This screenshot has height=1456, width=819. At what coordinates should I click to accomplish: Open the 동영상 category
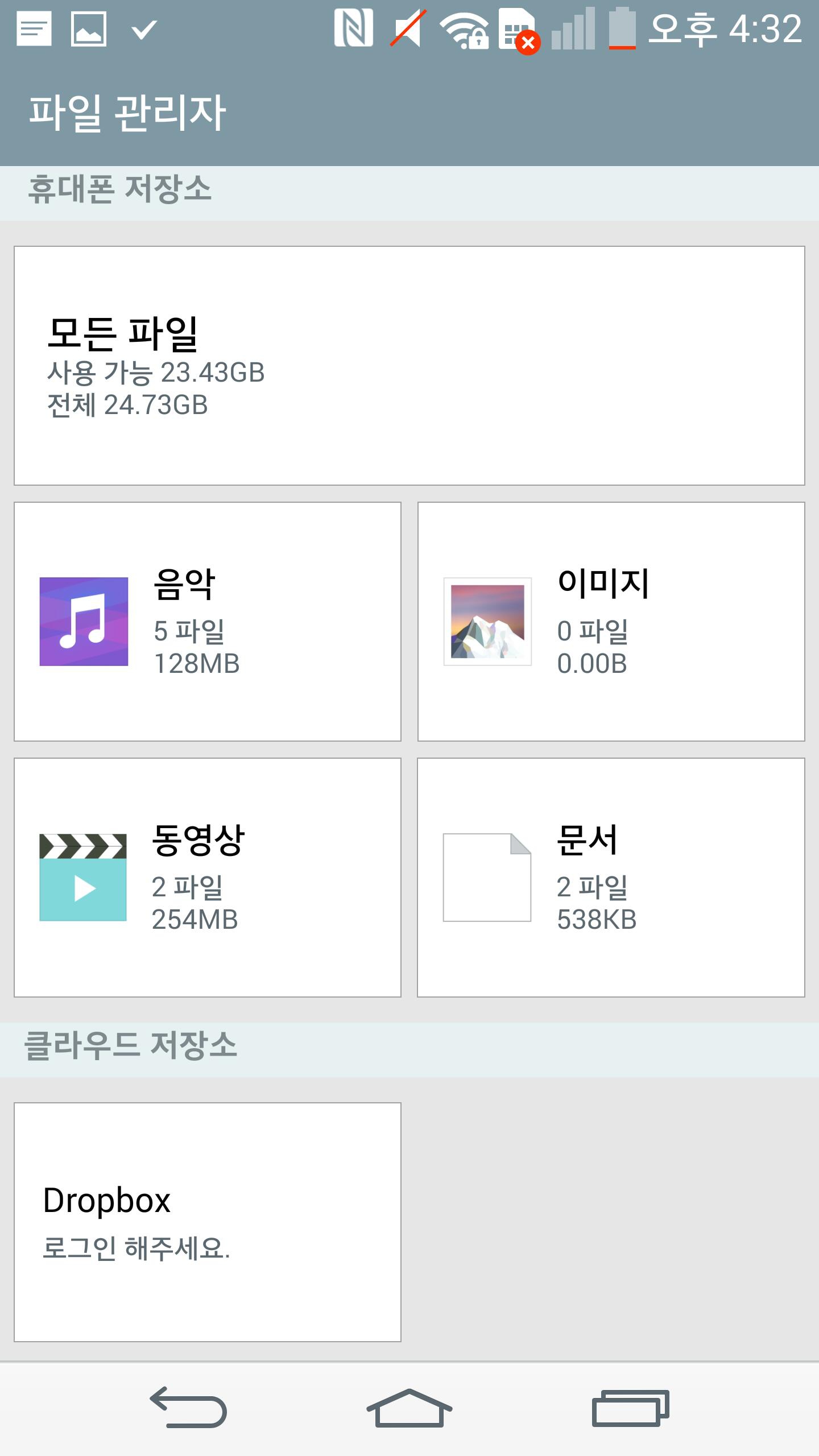click(208, 878)
